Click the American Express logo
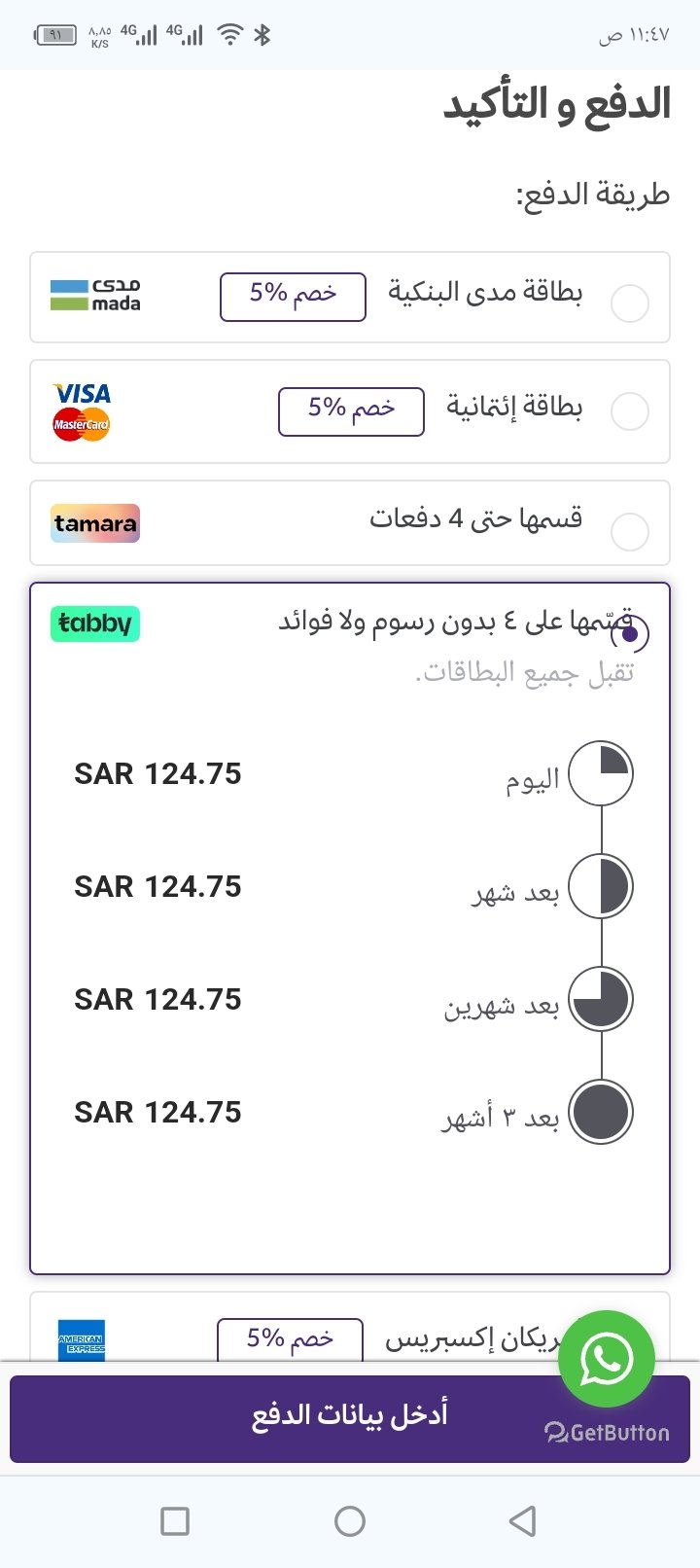700x1568 pixels. tap(83, 1340)
